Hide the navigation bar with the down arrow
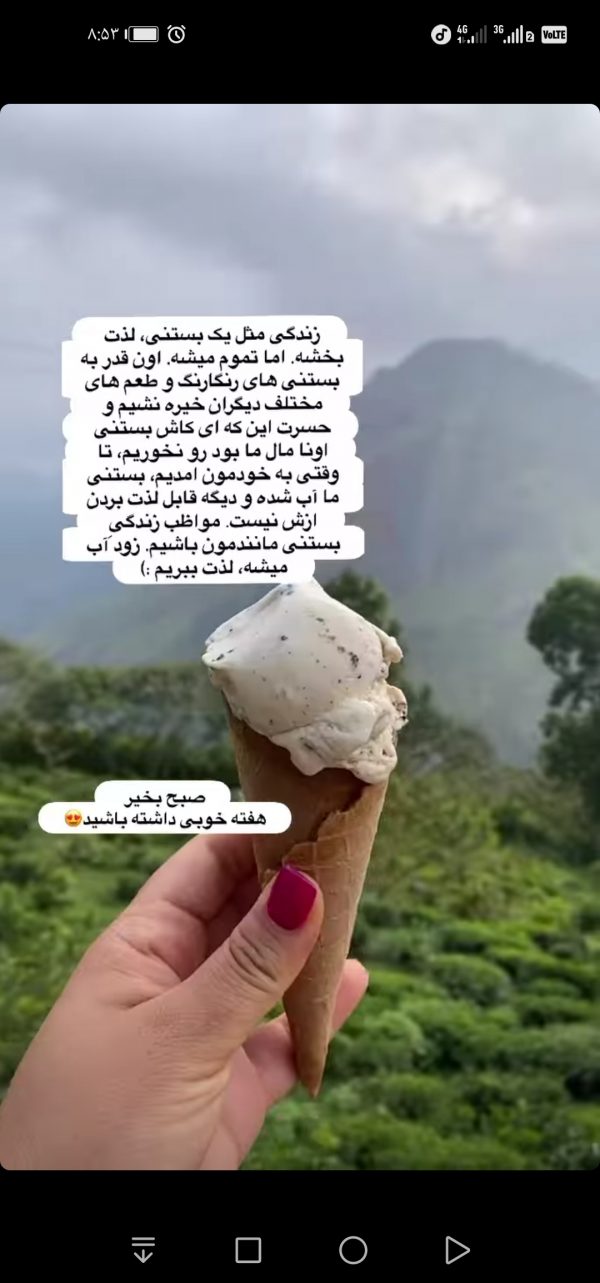Screen dimensions: 600x1283 144,1250
